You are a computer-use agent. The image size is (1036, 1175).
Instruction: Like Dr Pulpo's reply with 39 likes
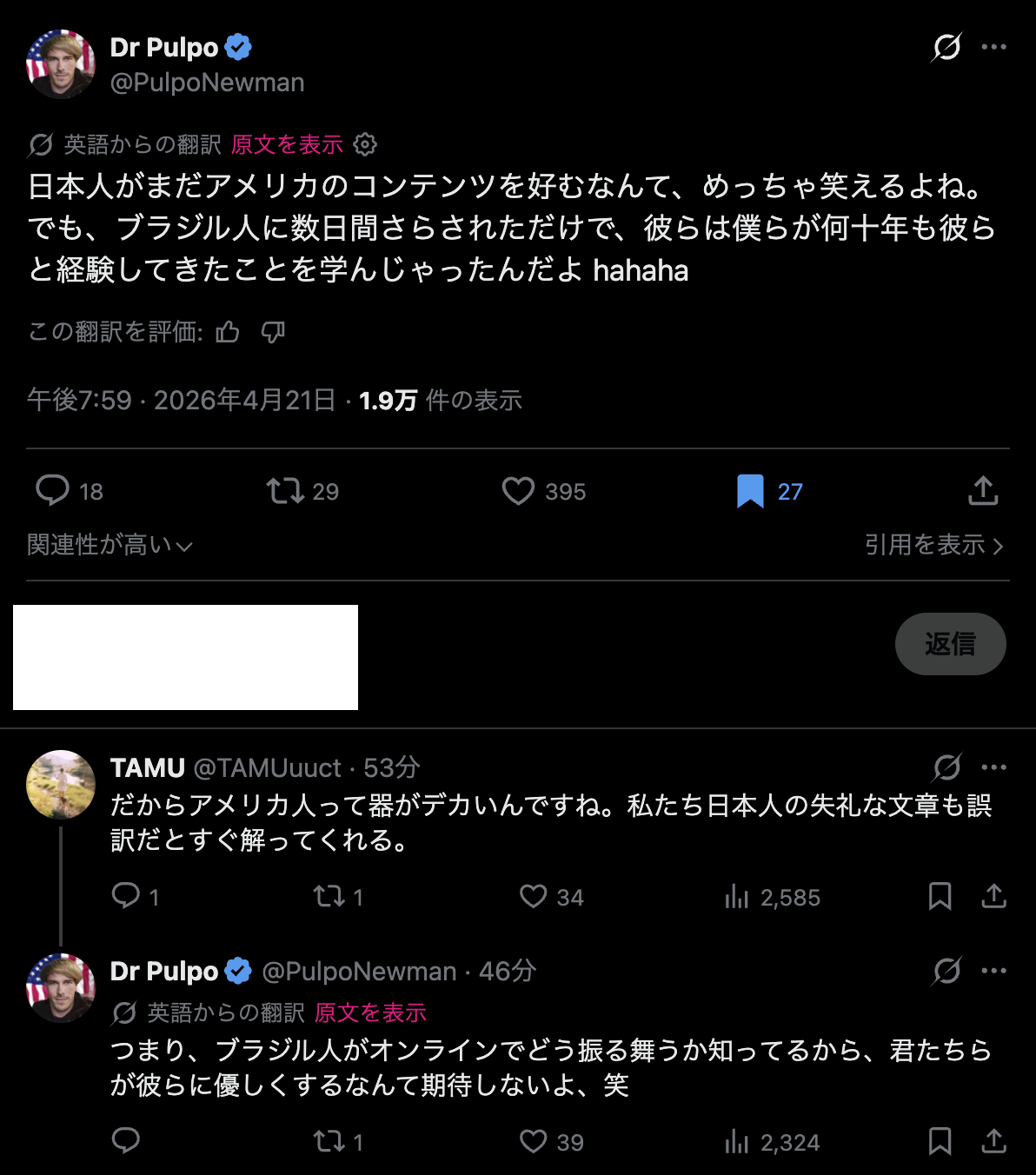coord(533,1142)
